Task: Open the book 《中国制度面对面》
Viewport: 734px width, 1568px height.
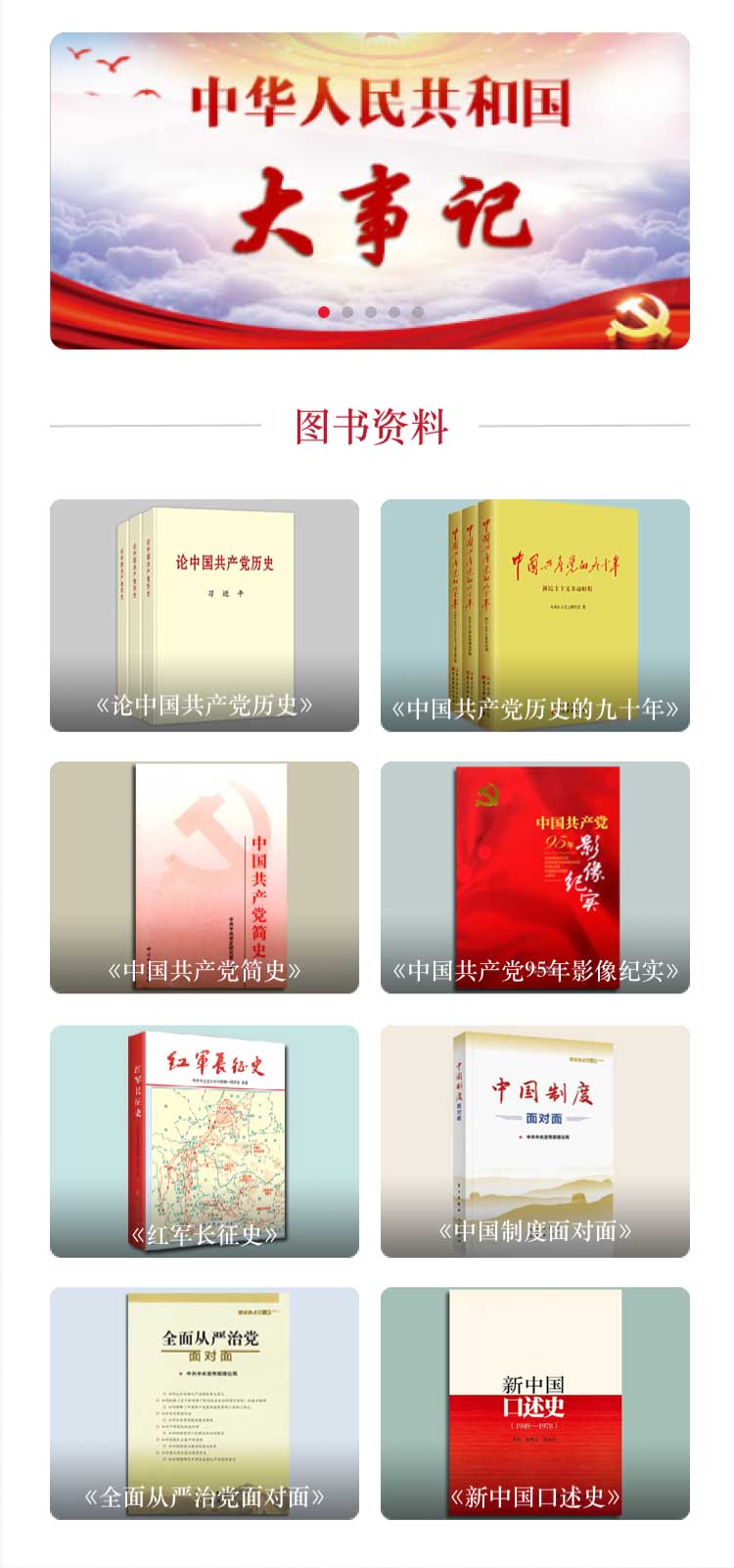Action: (x=534, y=1141)
